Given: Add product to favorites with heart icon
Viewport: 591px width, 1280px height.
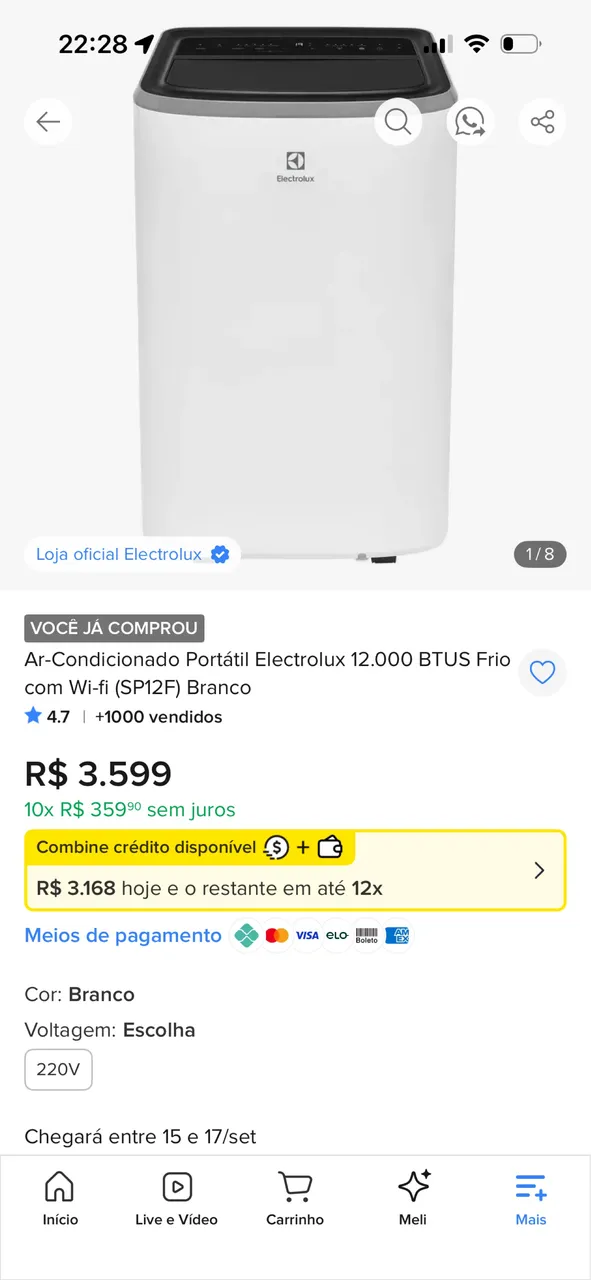Looking at the screenshot, I should click(542, 673).
